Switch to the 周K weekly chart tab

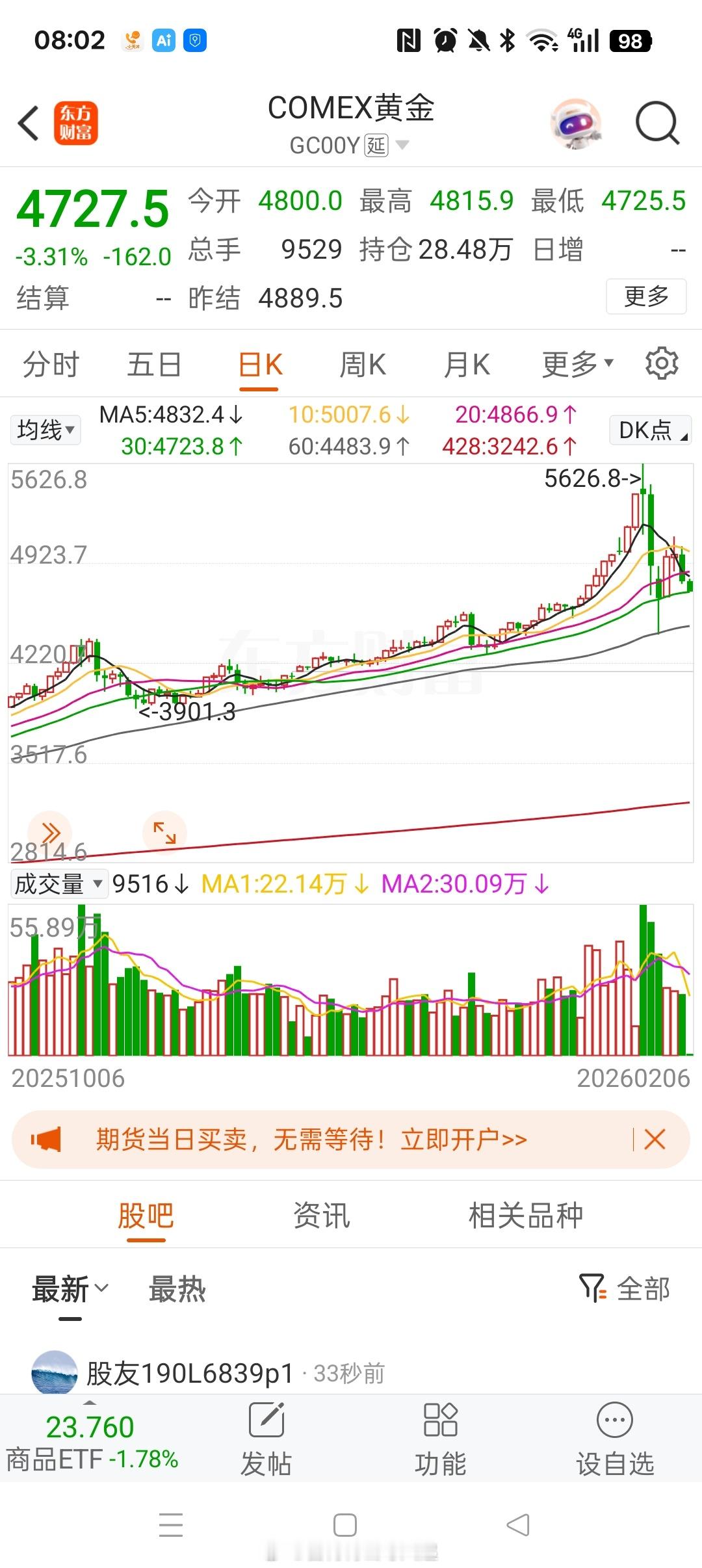coord(365,363)
